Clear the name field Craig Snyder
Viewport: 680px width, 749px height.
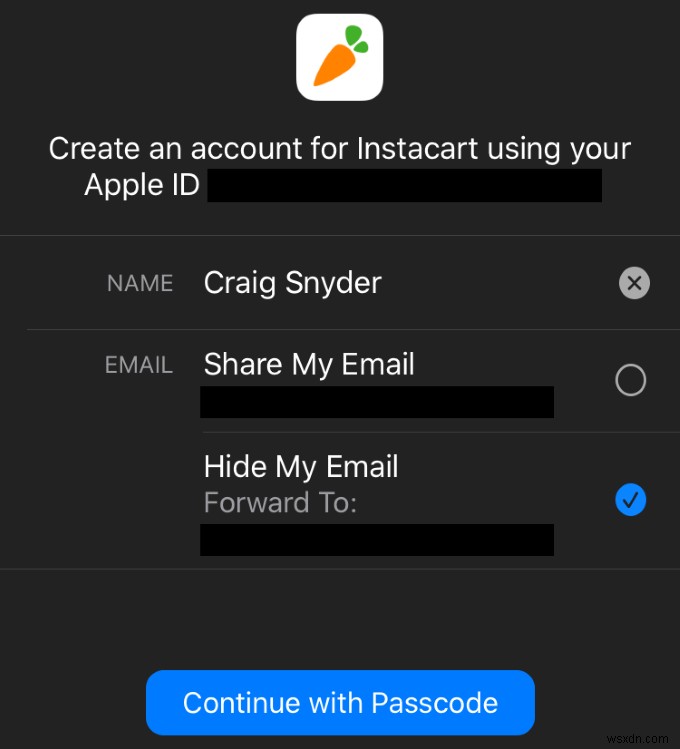(x=634, y=283)
